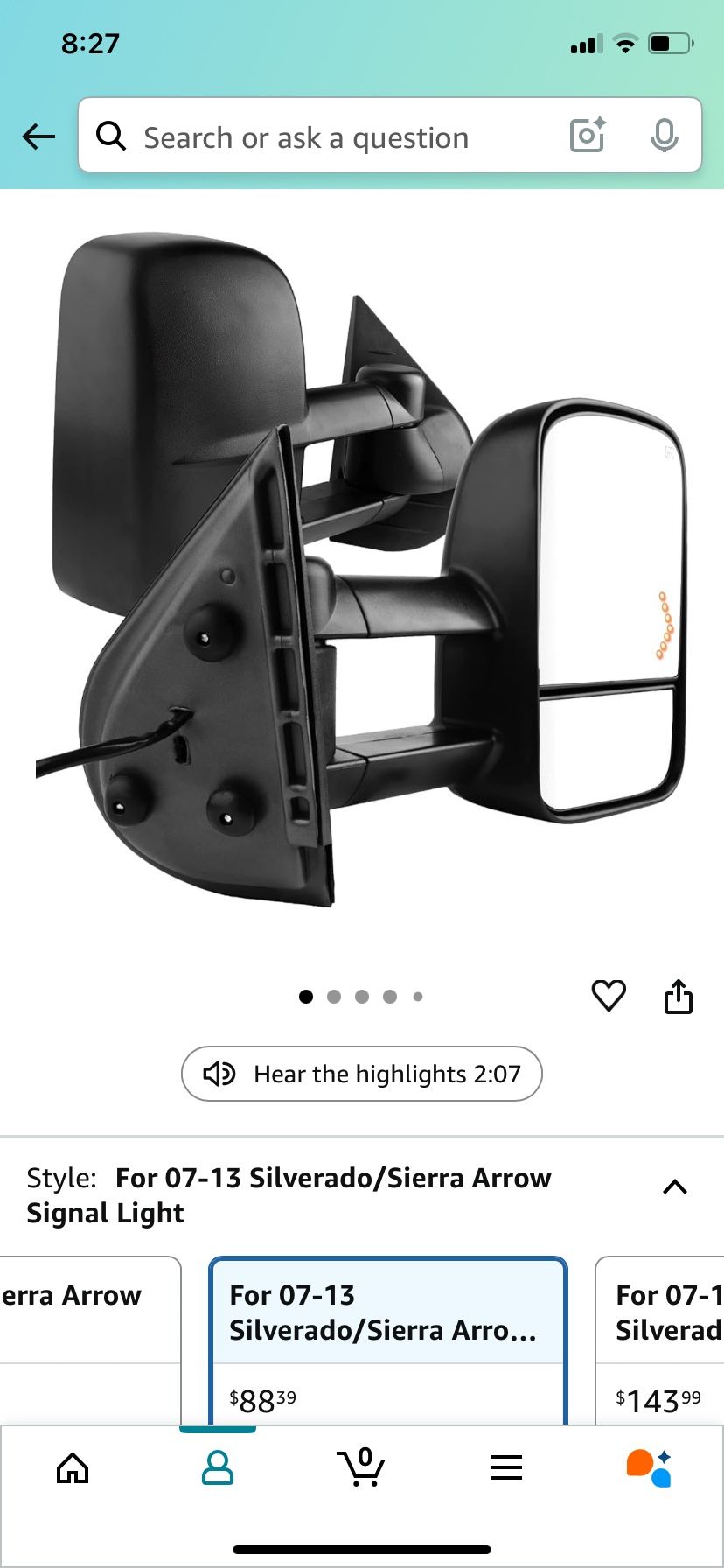
Task: Share this product
Action: [x=678, y=996]
